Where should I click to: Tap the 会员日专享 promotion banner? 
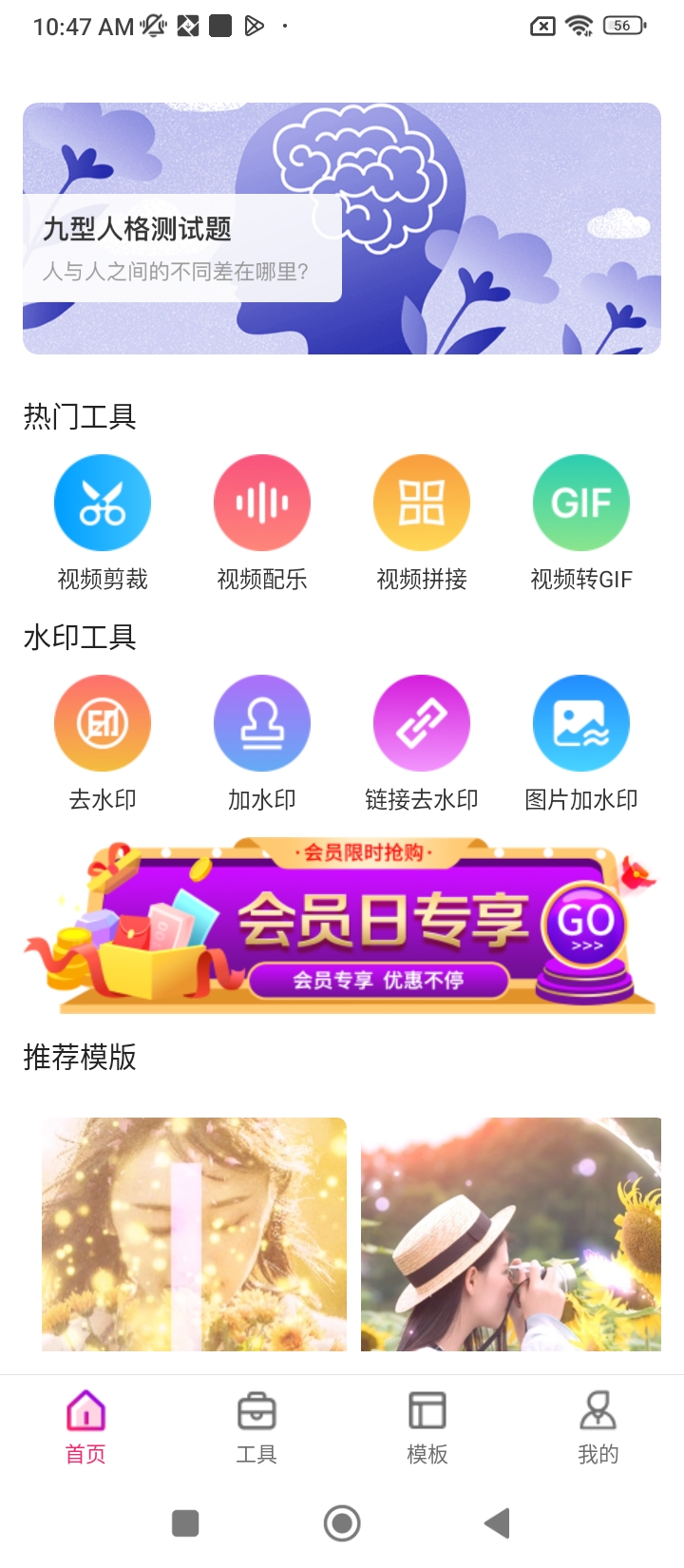tap(342, 927)
